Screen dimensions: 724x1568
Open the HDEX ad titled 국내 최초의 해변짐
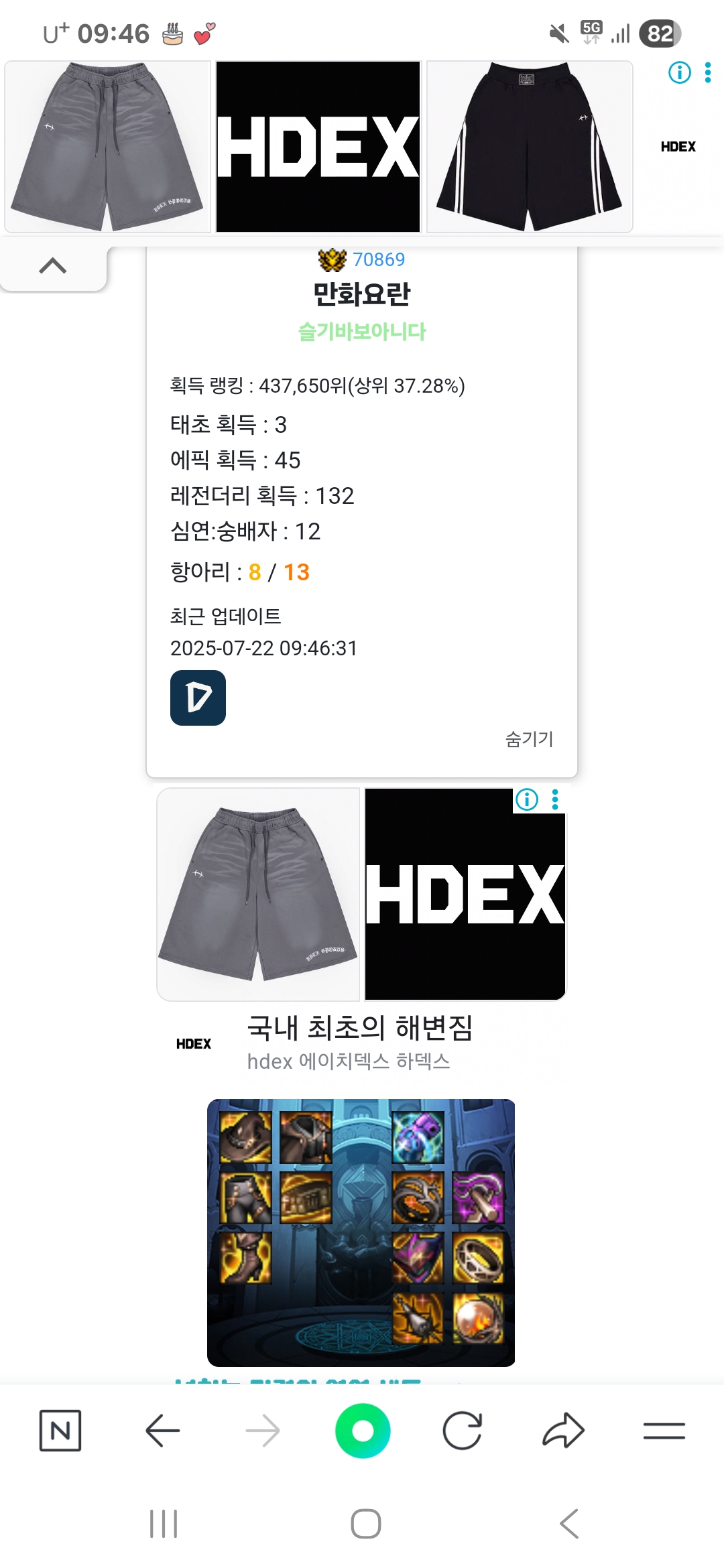tap(360, 1028)
